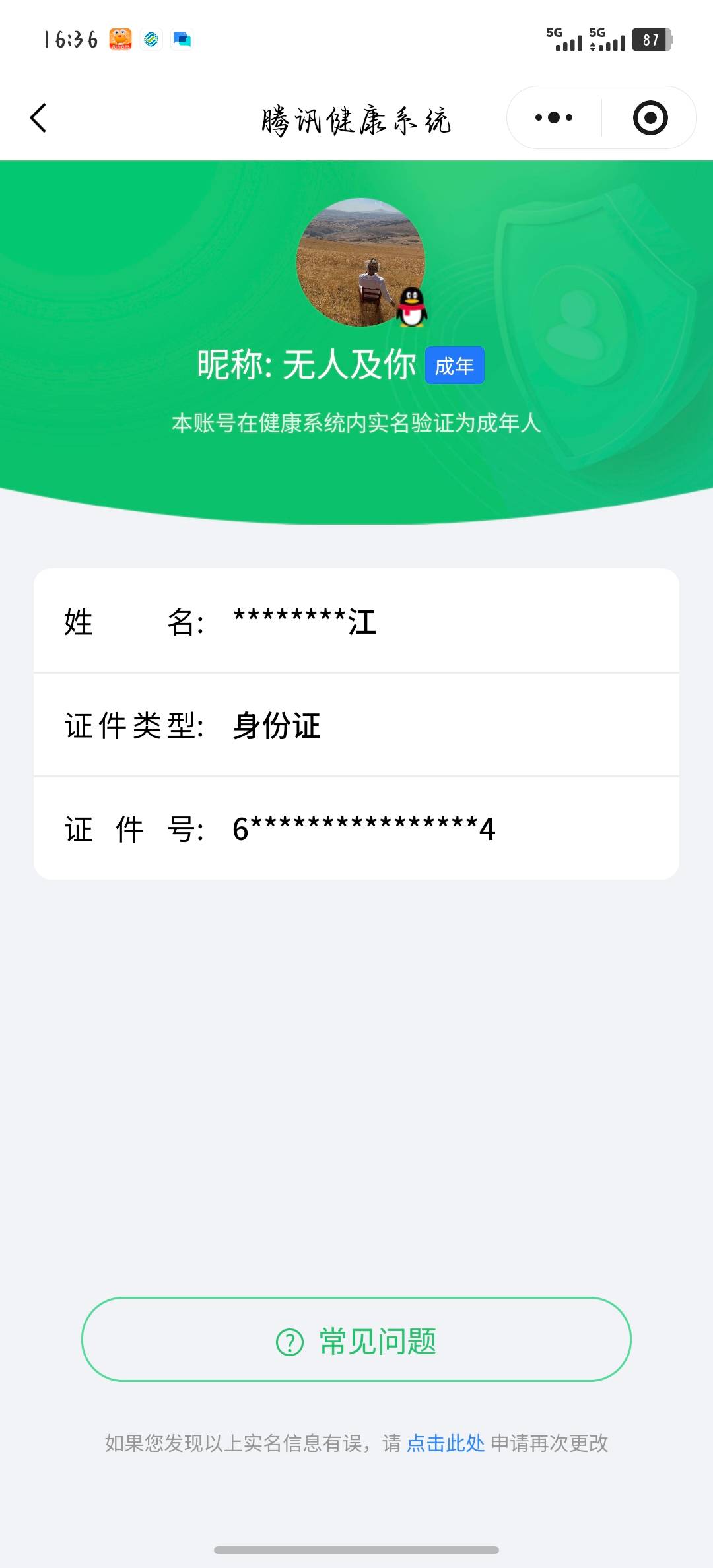
Task: Open the three-dot more options menu
Action: (x=553, y=117)
